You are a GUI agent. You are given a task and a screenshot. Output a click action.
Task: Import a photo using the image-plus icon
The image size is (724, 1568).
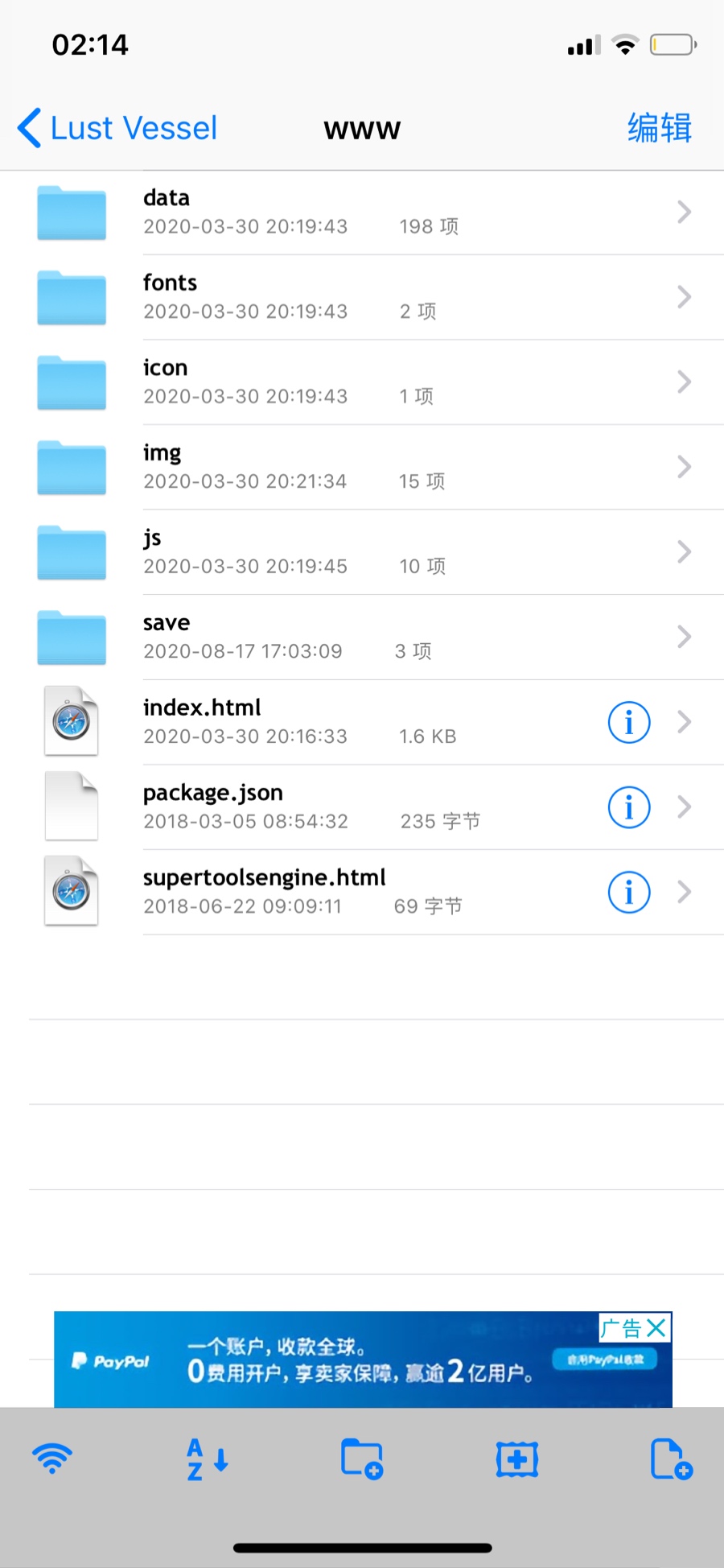pyautogui.click(x=516, y=1459)
